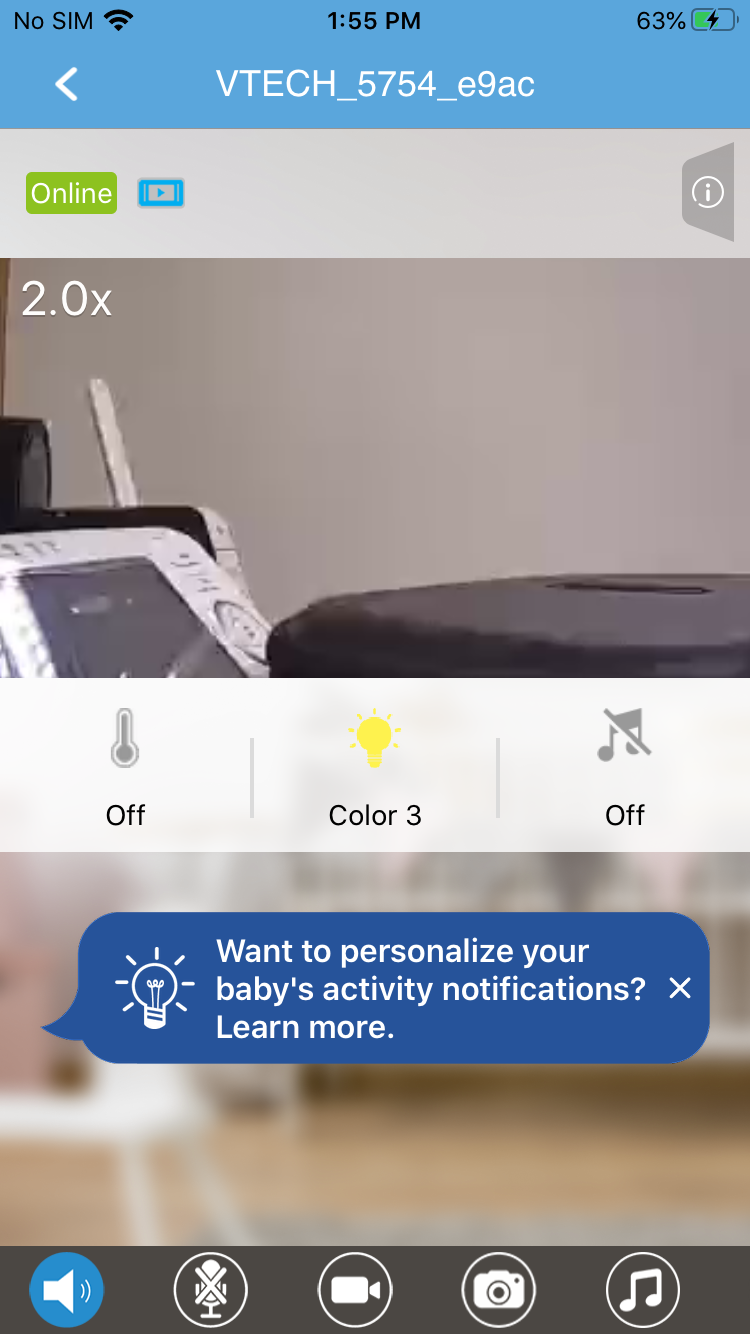This screenshot has height=1334, width=750.
Task: Unmute the talk microphone
Action: pos(211,1290)
